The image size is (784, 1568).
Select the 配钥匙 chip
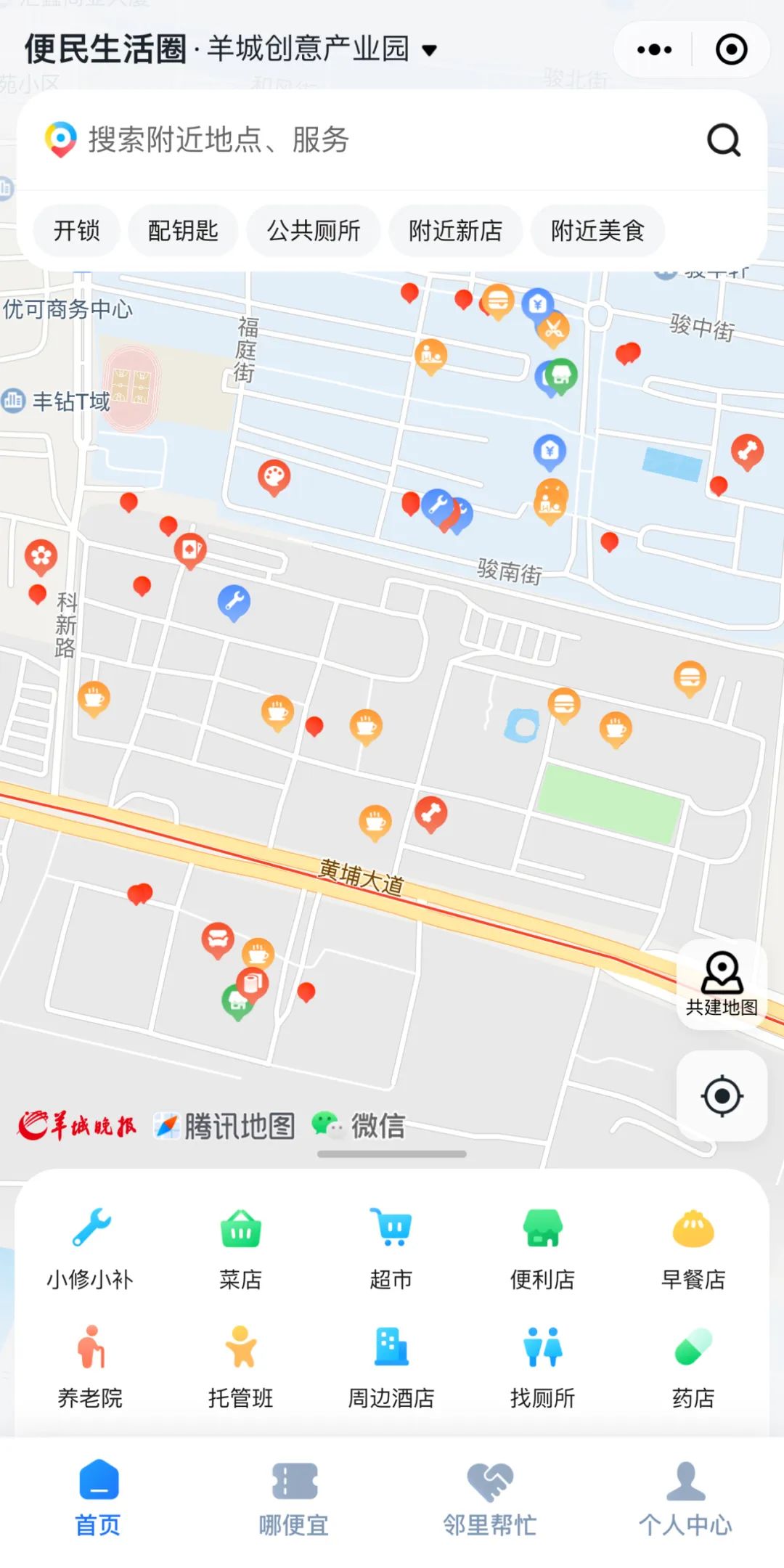(x=183, y=231)
